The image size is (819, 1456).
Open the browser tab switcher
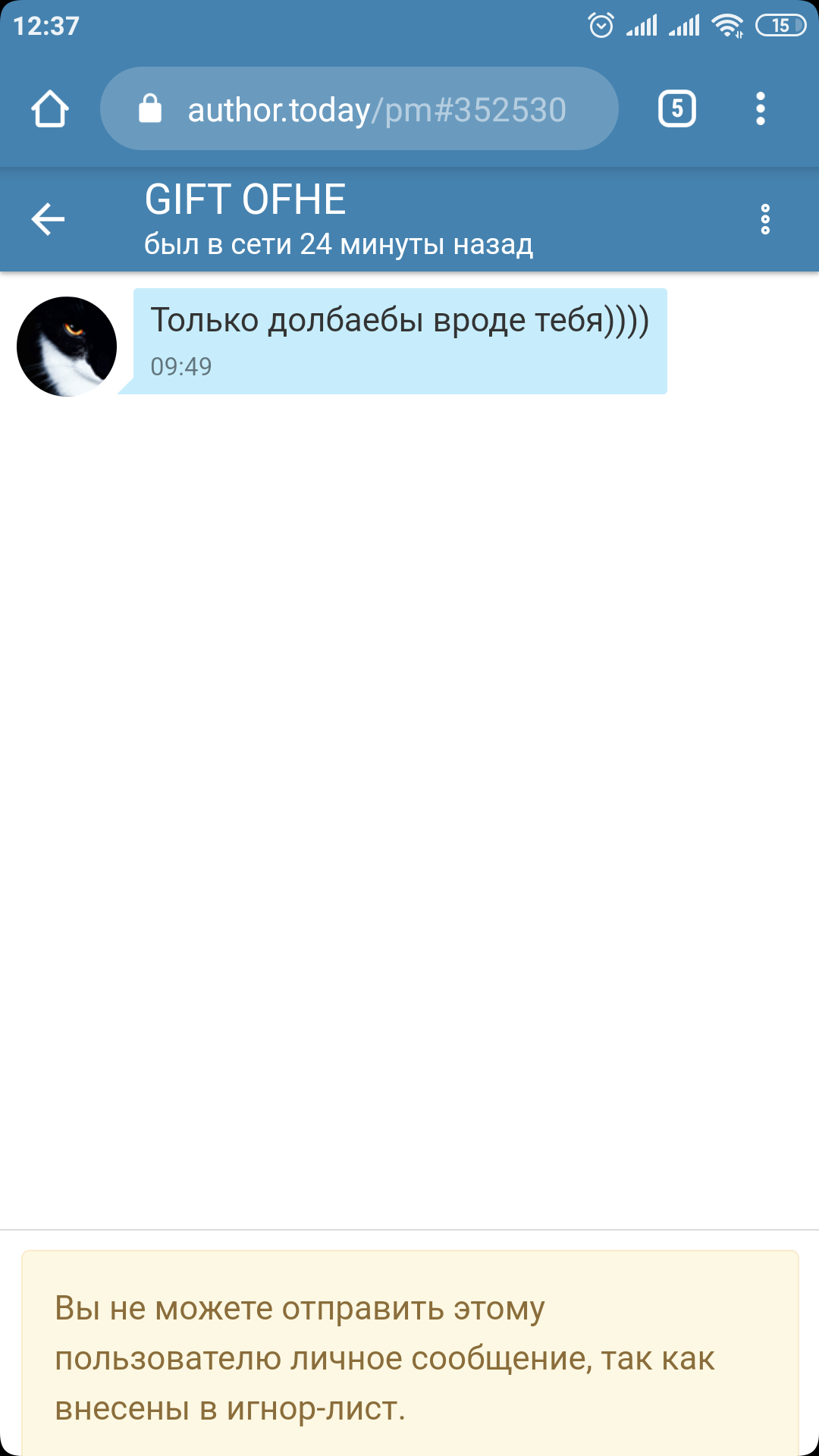[x=676, y=109]
